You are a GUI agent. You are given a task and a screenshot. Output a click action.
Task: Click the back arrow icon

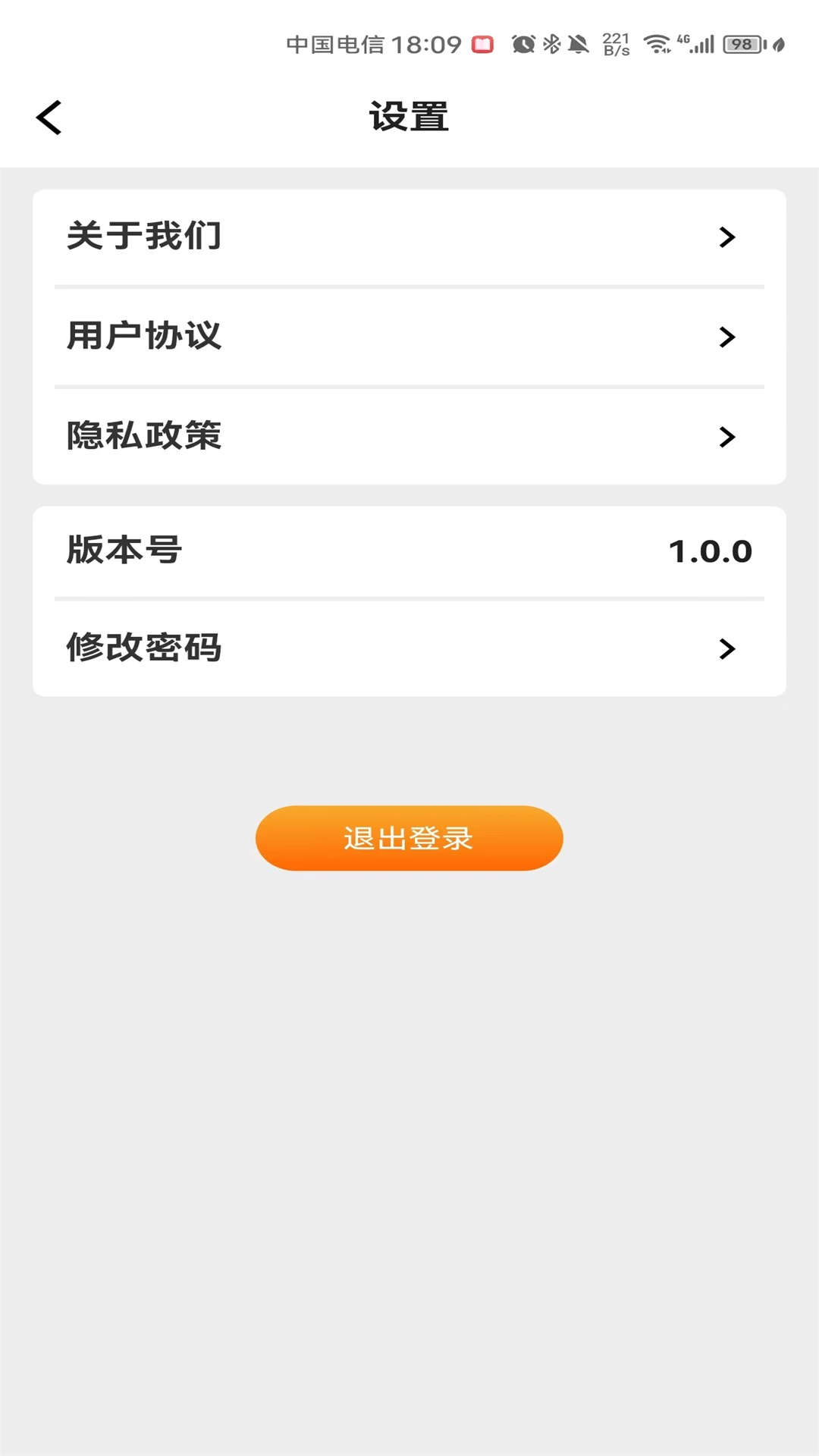point(49,115)
